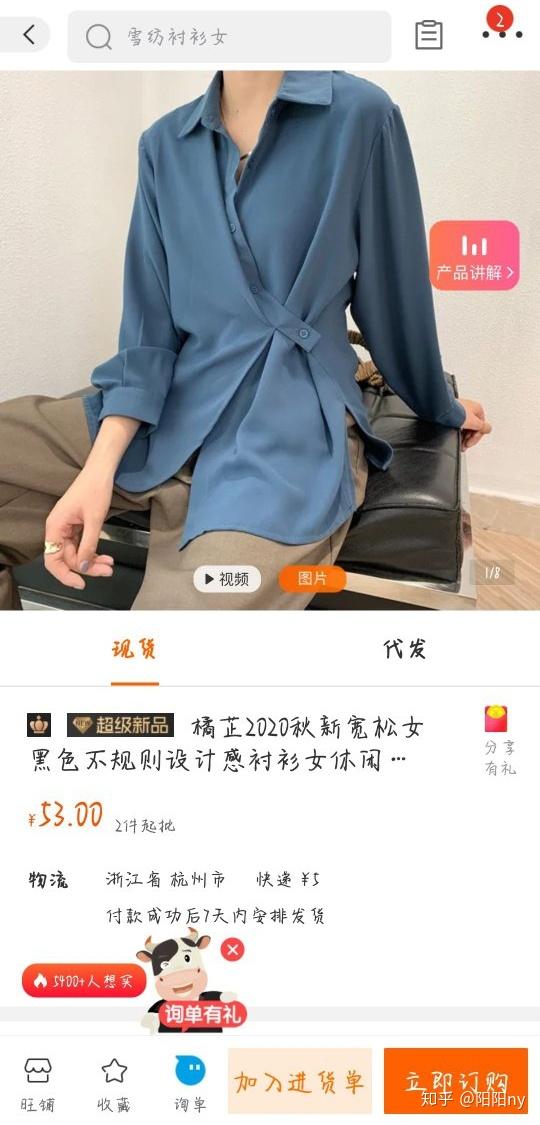Open the 询单有礼 cow promotion
This screenshot has height=1125, width=540.
pyautogui.click(x=189, y=982)
